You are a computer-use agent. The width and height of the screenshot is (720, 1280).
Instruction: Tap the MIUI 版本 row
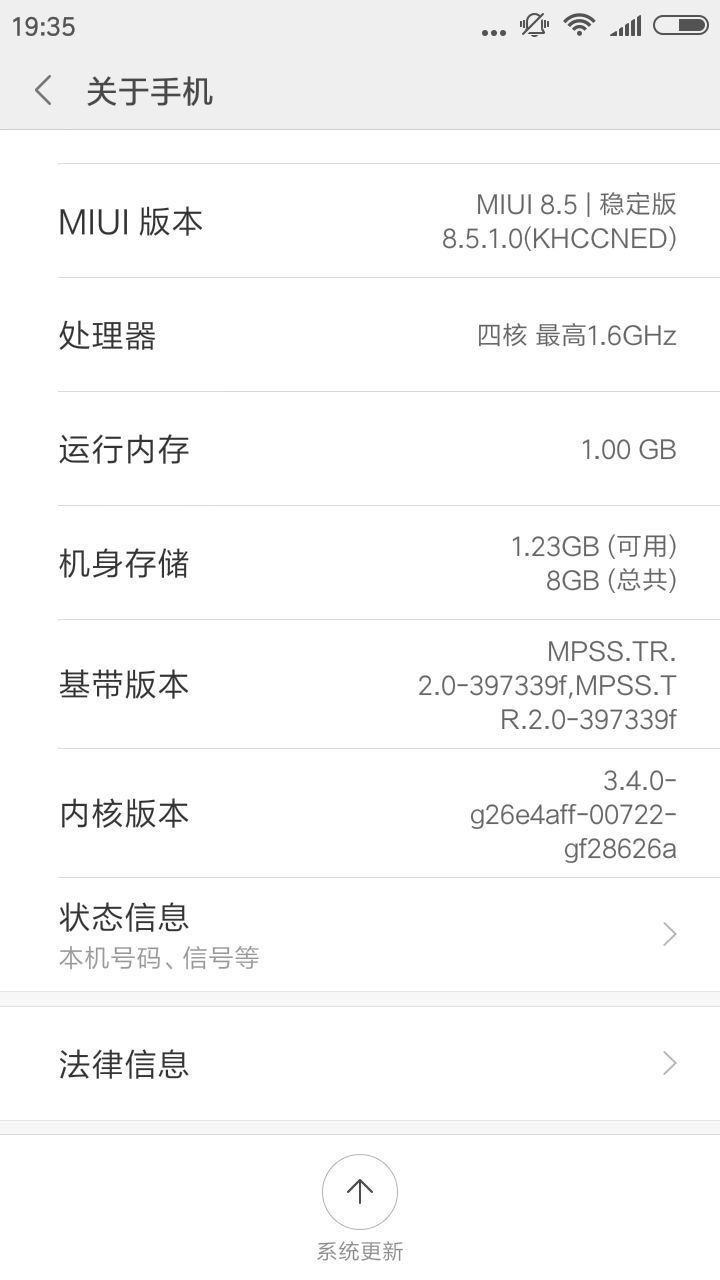pyautogui.click(x=360, y=221)
